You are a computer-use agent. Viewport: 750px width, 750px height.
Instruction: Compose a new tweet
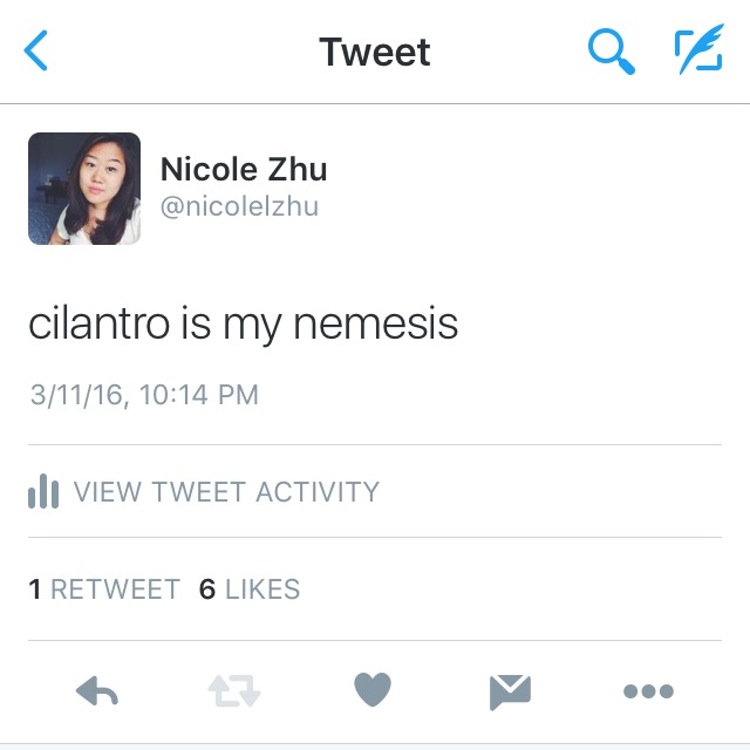699,49
